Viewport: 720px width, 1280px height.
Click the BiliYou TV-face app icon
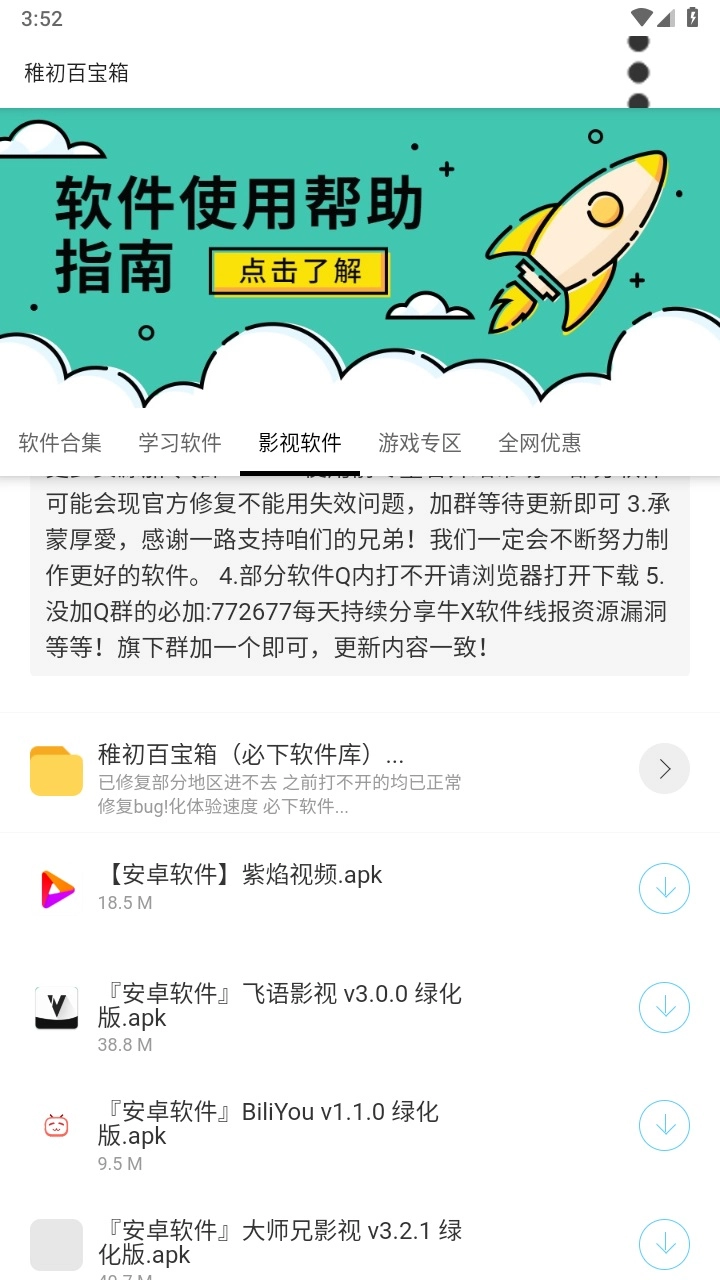pos(56,1125)
